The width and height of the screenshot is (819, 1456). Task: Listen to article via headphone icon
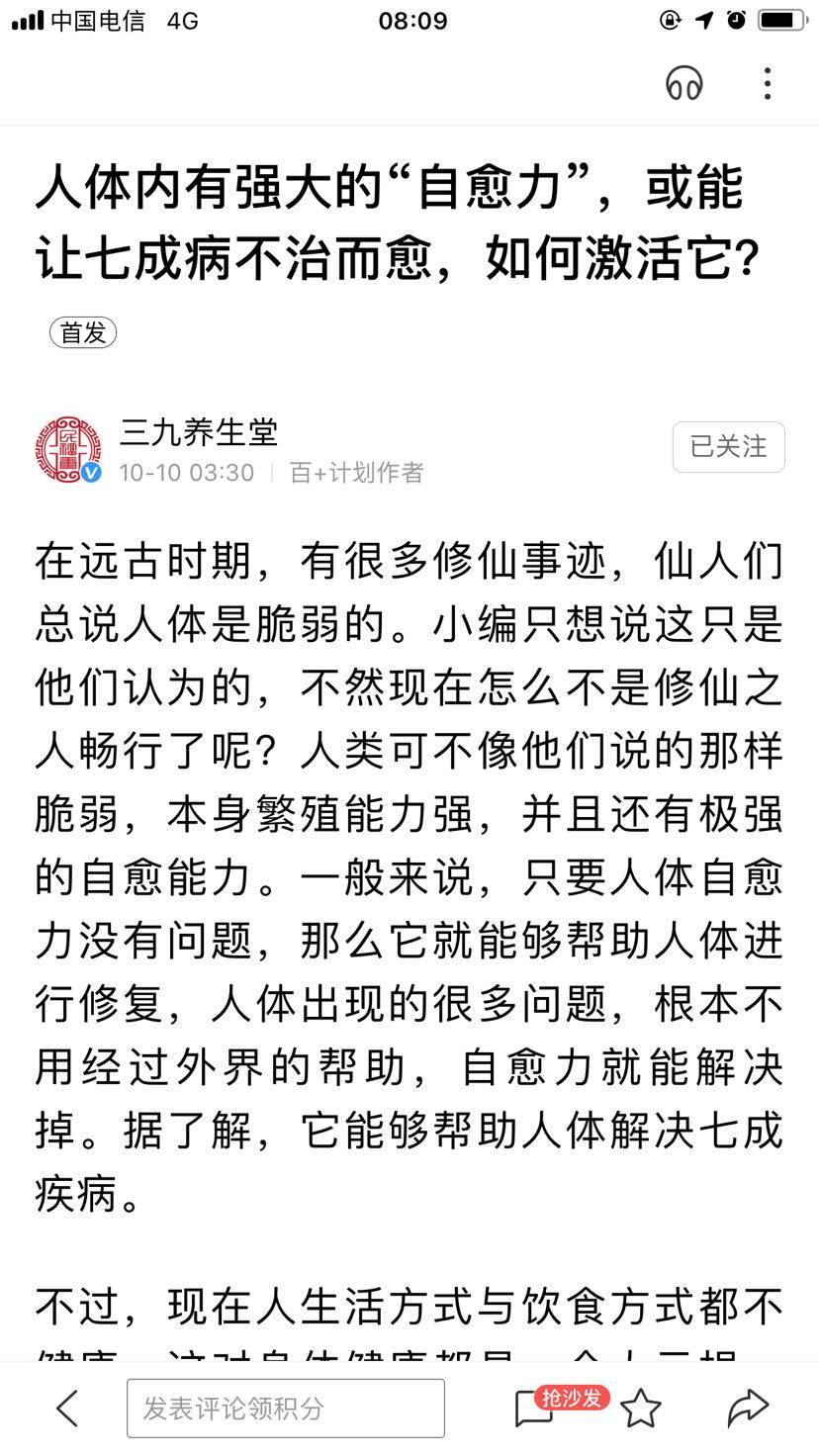[683, 83]
